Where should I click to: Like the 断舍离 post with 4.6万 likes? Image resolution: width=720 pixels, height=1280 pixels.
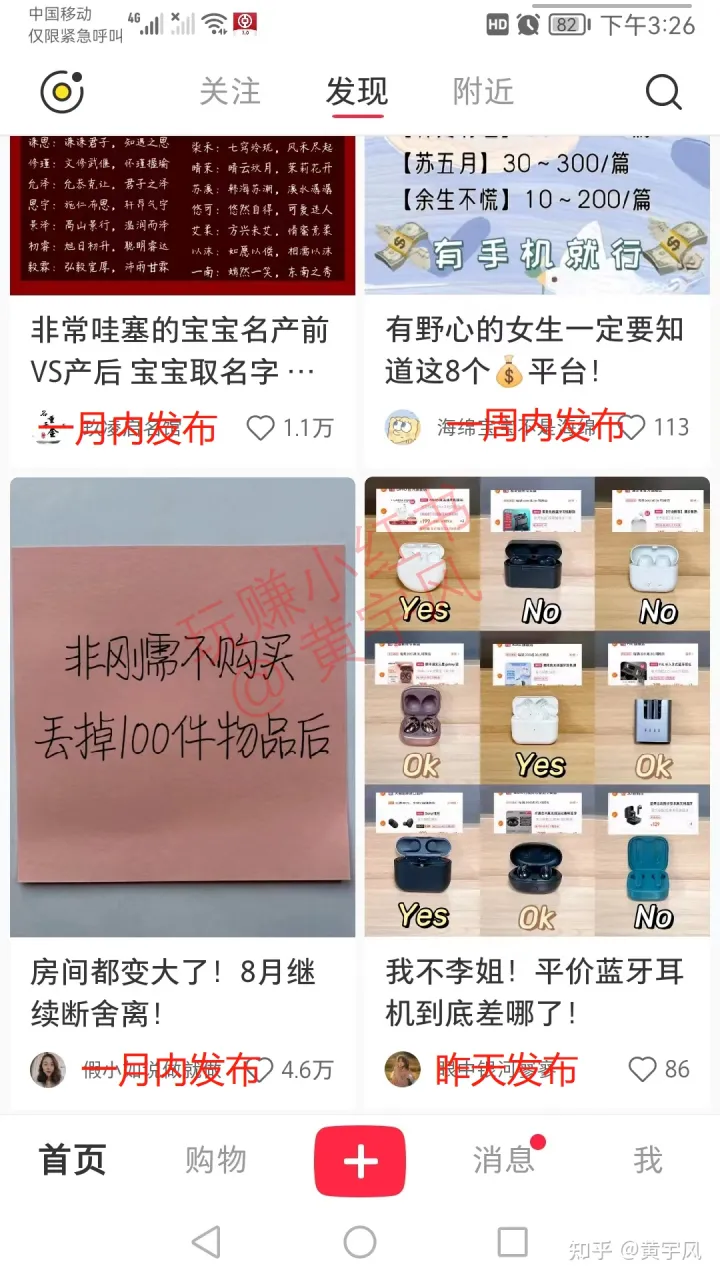261,1069
